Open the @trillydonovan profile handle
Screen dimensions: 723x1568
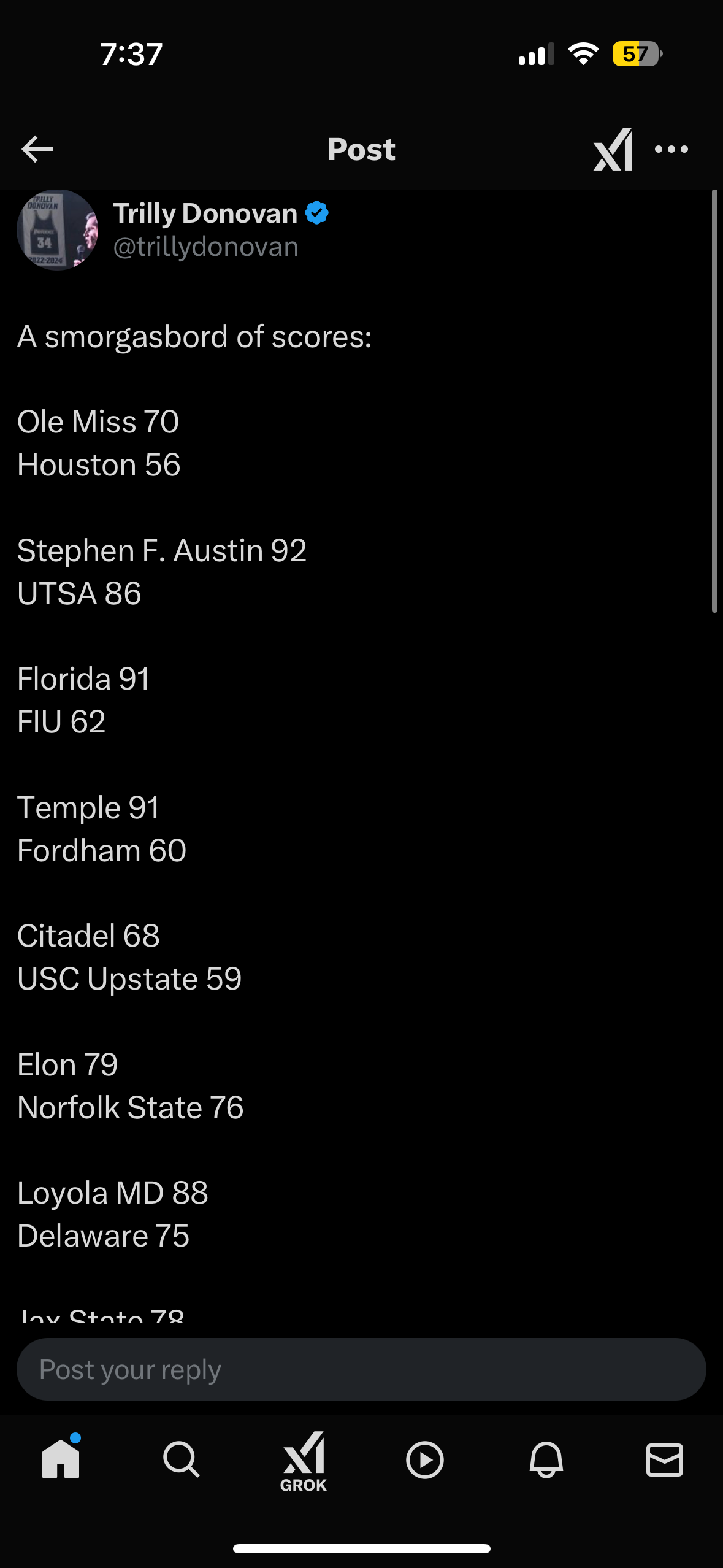206,247
